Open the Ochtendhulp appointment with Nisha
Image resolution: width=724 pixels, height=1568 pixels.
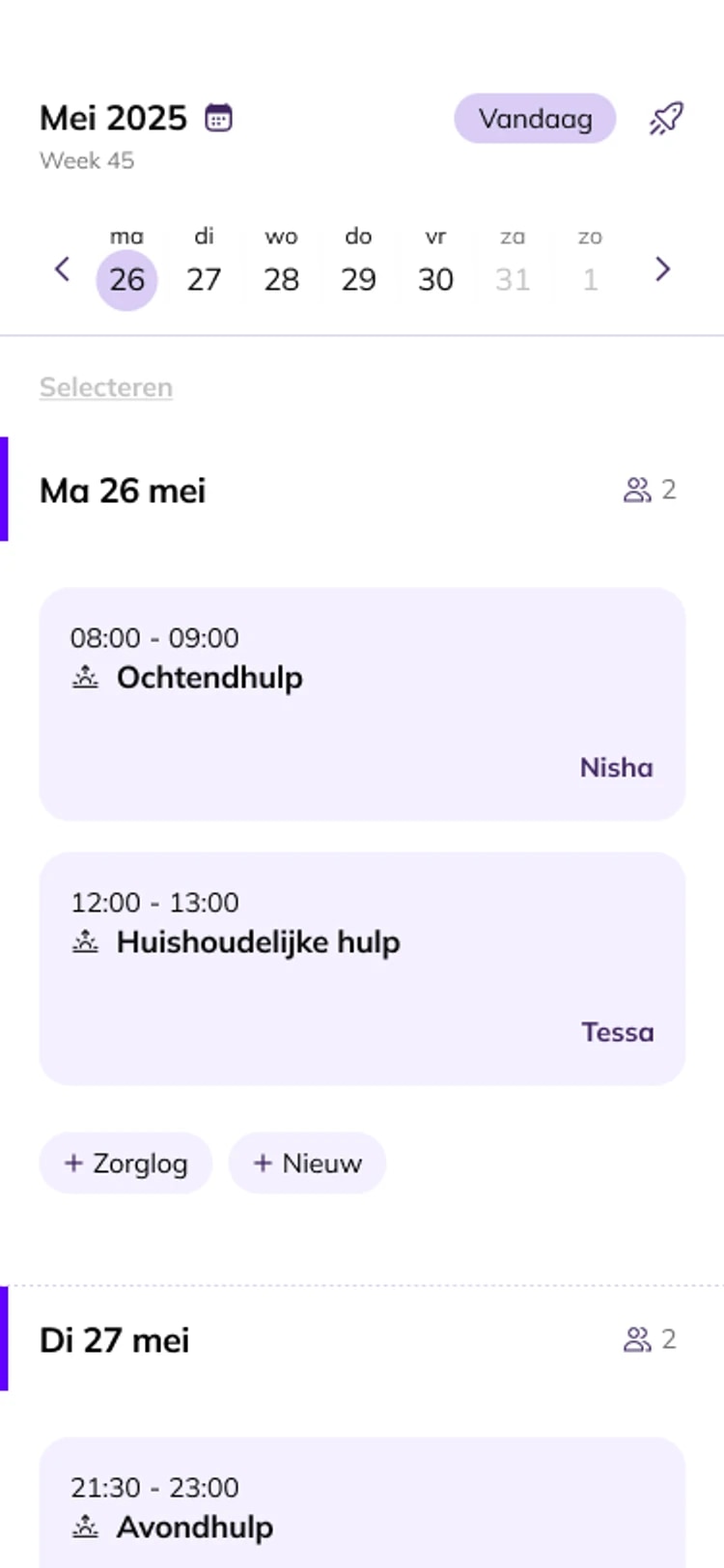(362, 704)
